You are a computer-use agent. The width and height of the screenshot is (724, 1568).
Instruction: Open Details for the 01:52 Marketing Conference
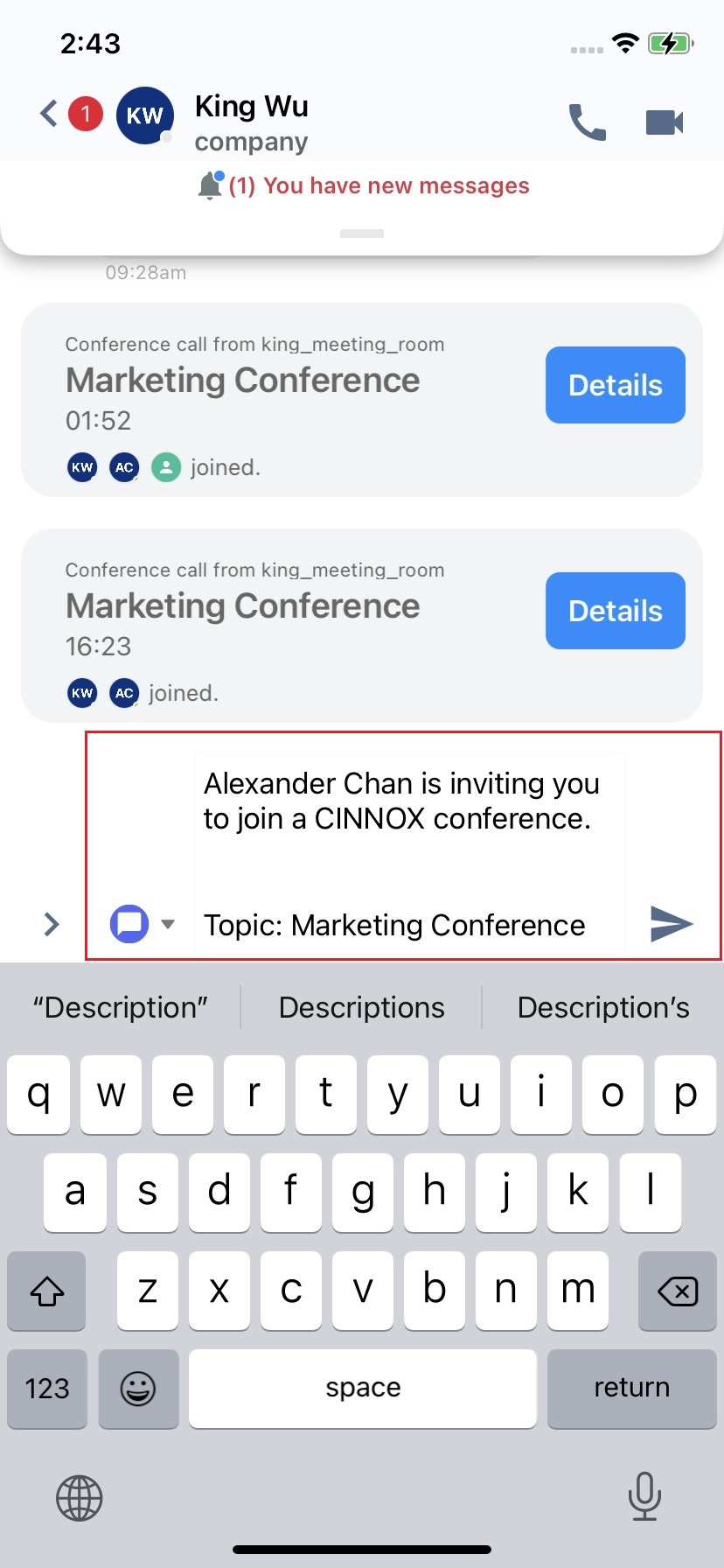pyautogui.click(x=616, y=385)
